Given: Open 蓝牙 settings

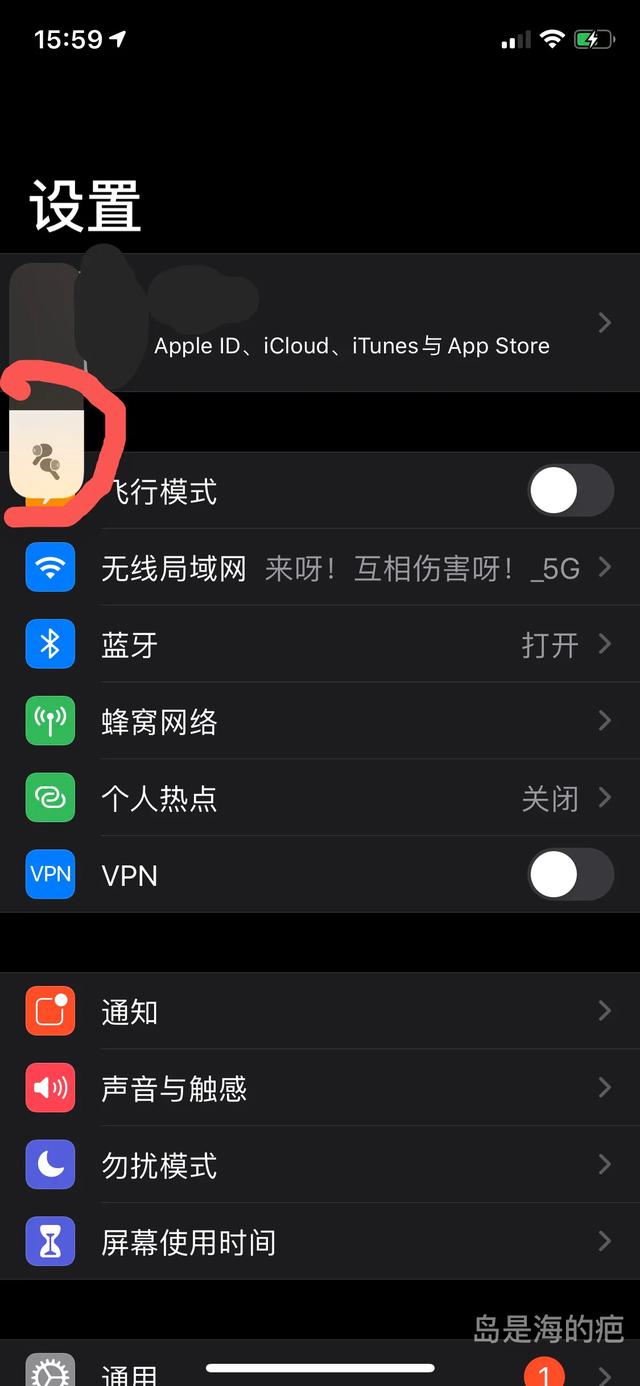Looking at the screenshot, I should click(x=320, y=645).
